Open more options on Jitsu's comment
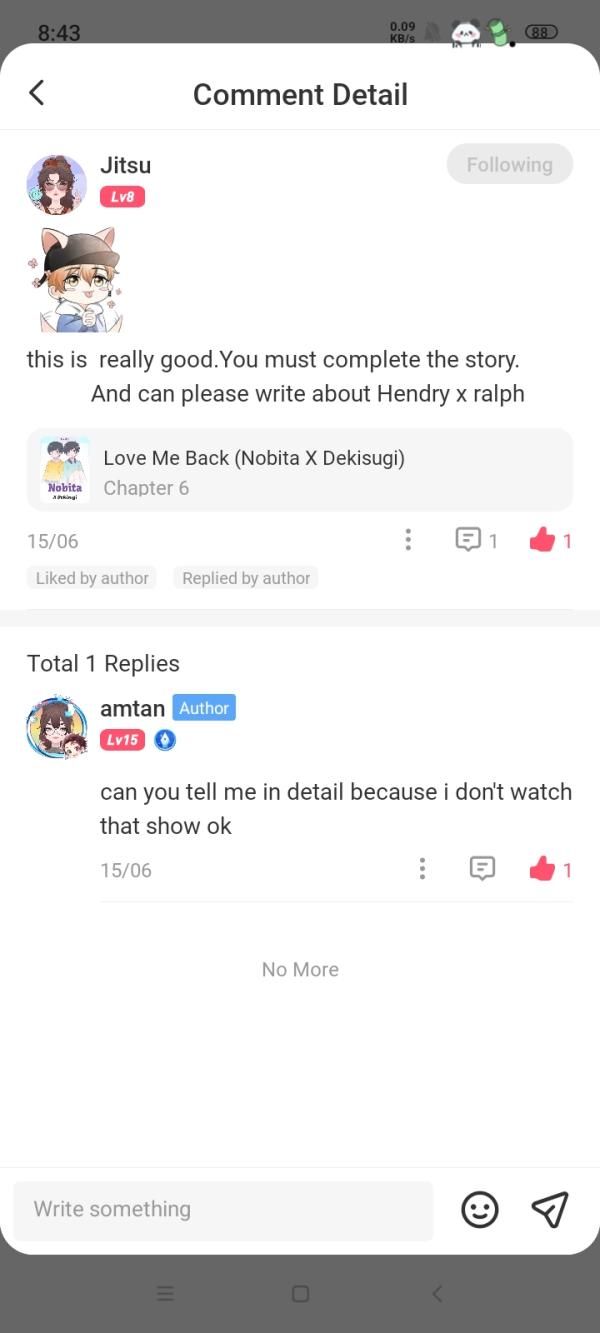The height and width of the screenshot is (1333, 600). (x=408, y=541)
